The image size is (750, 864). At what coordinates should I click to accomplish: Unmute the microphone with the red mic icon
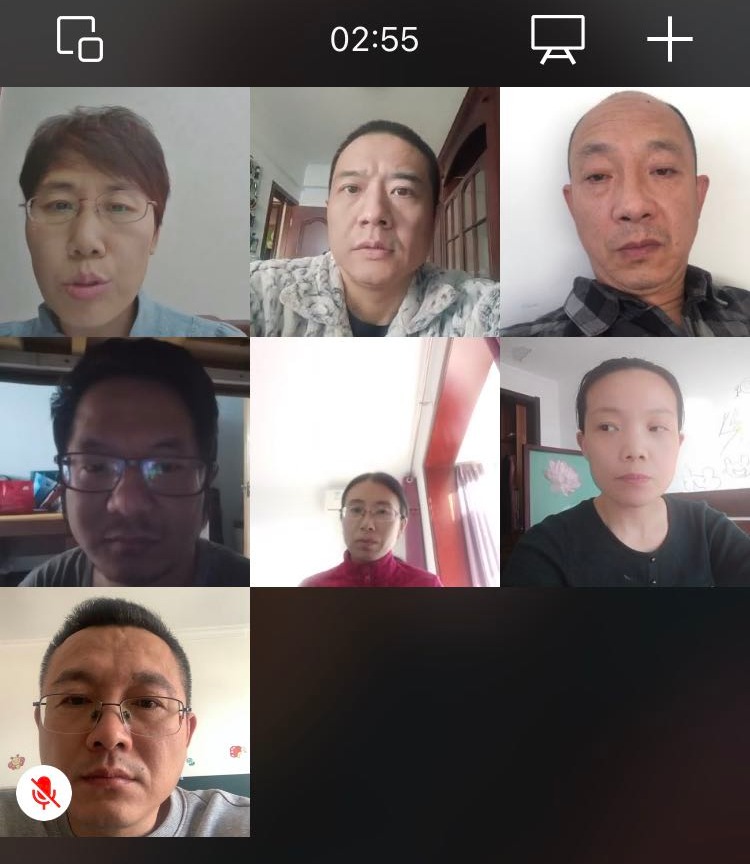[44, 793]
